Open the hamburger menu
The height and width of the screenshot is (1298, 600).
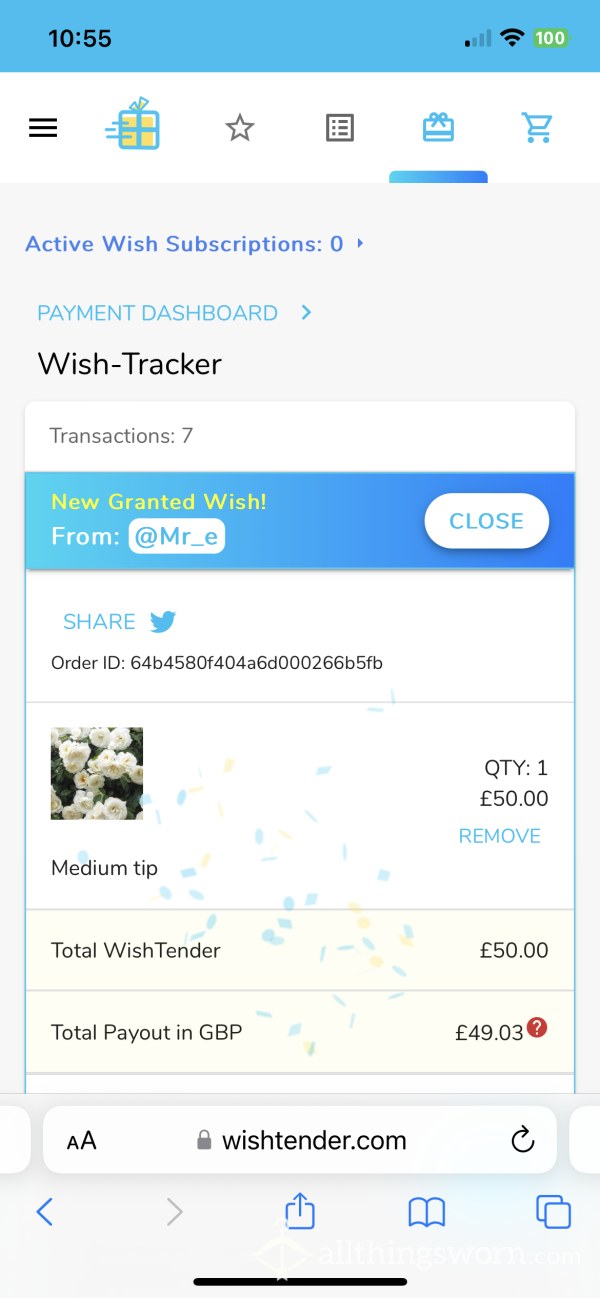pyautogui.click(x=43, y=128)
